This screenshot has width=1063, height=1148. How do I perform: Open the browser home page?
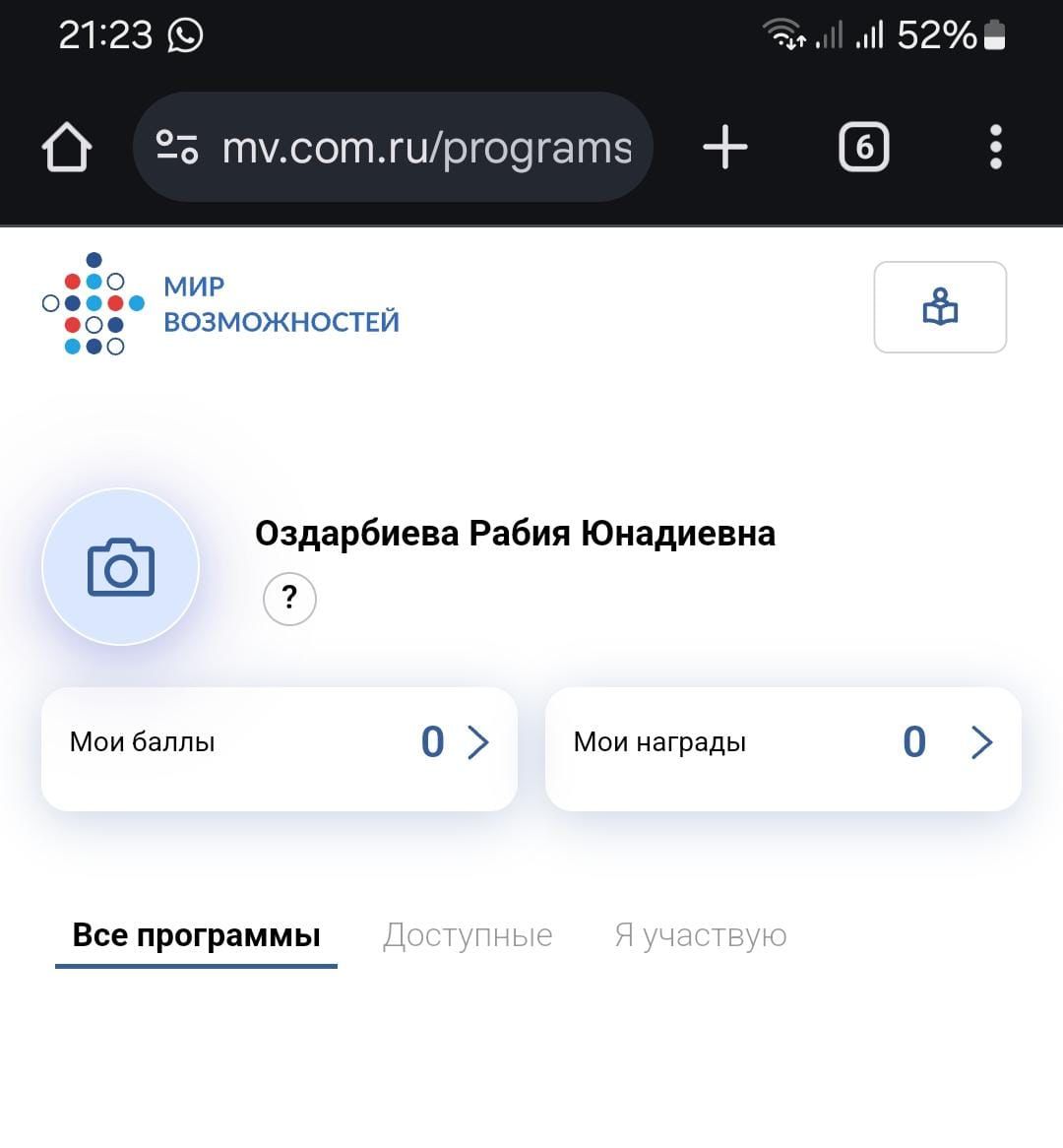(x=67, y=148)
